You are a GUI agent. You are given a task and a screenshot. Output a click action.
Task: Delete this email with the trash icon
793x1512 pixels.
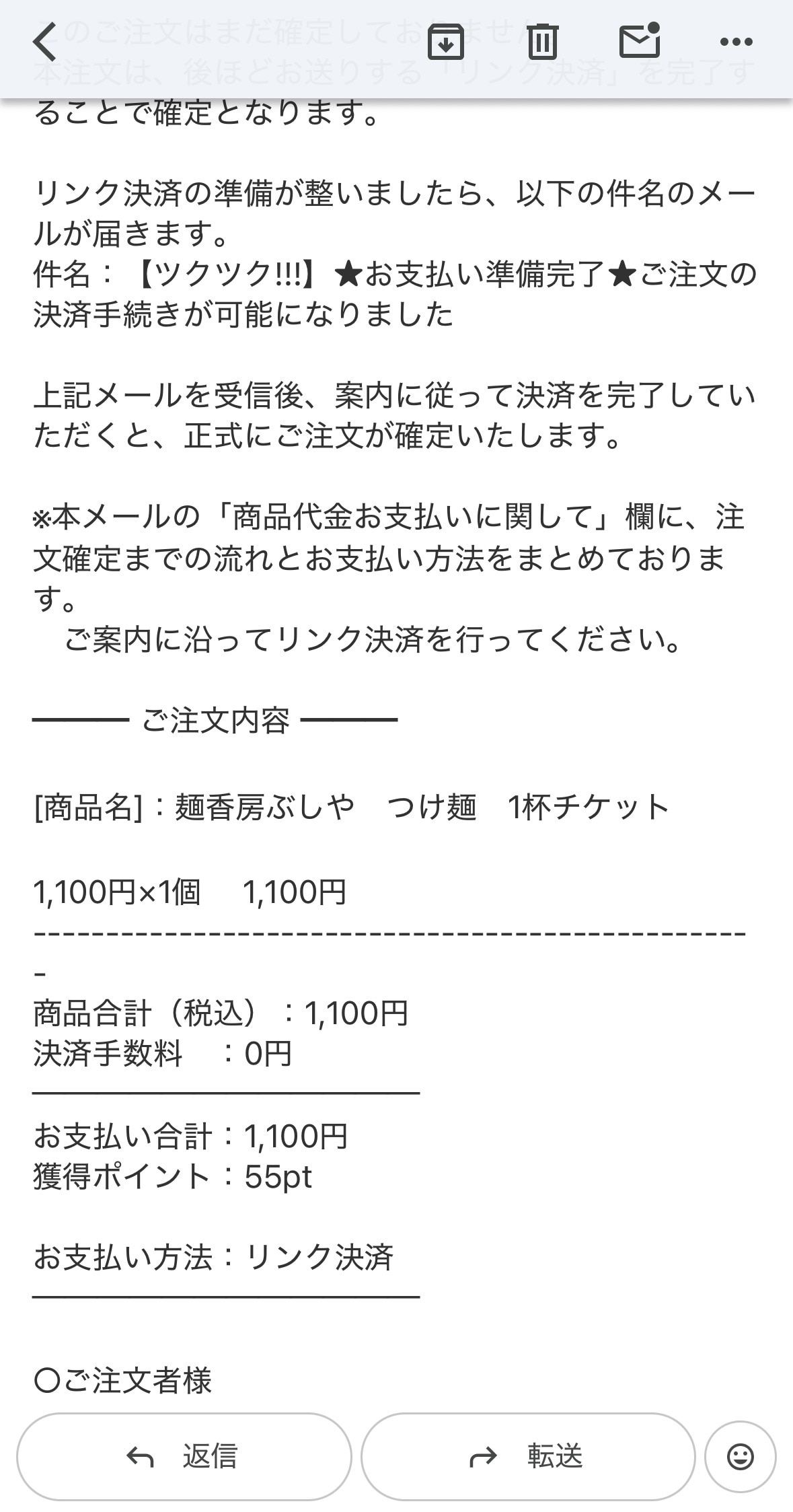pos(542,42)
